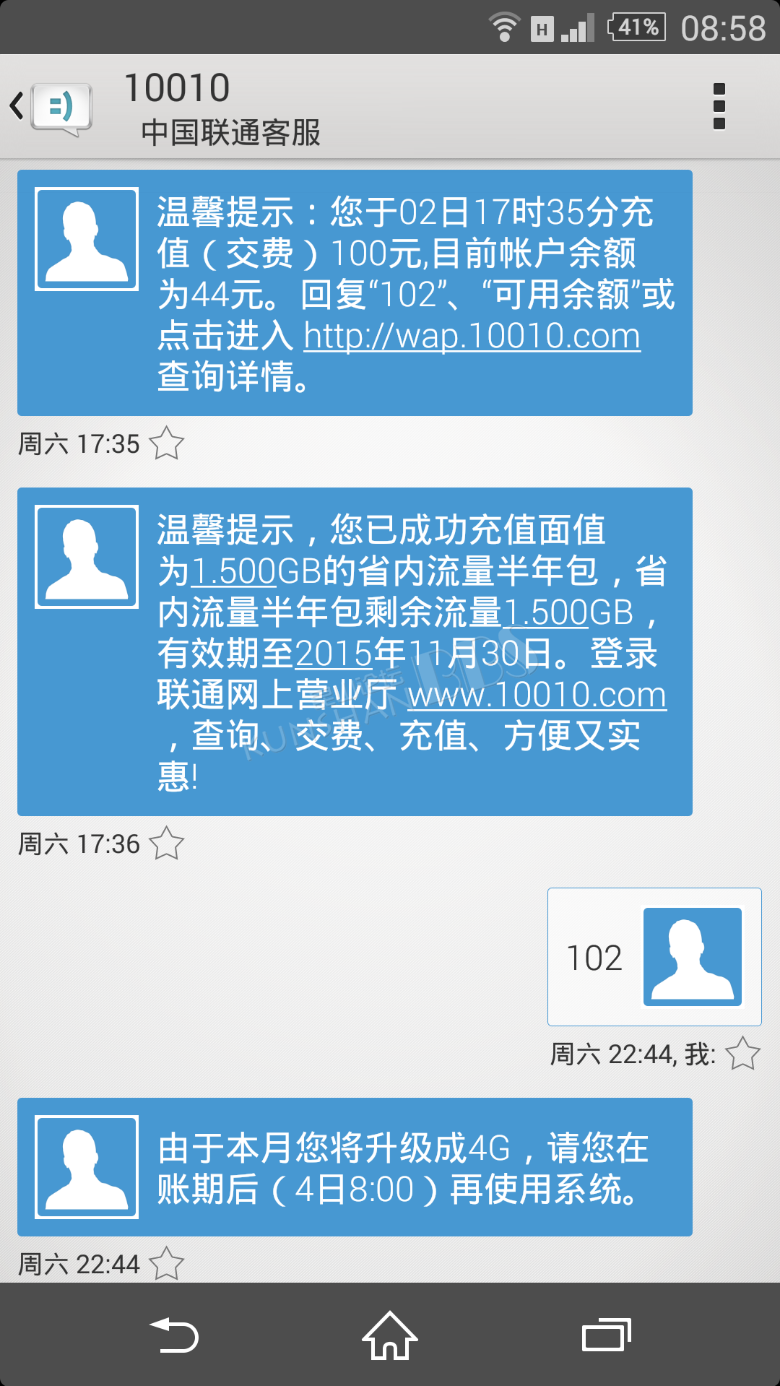Viewport: 780px width, 1386px height.
Task: Tap the underlined 2015 date link
Action: 334,654
